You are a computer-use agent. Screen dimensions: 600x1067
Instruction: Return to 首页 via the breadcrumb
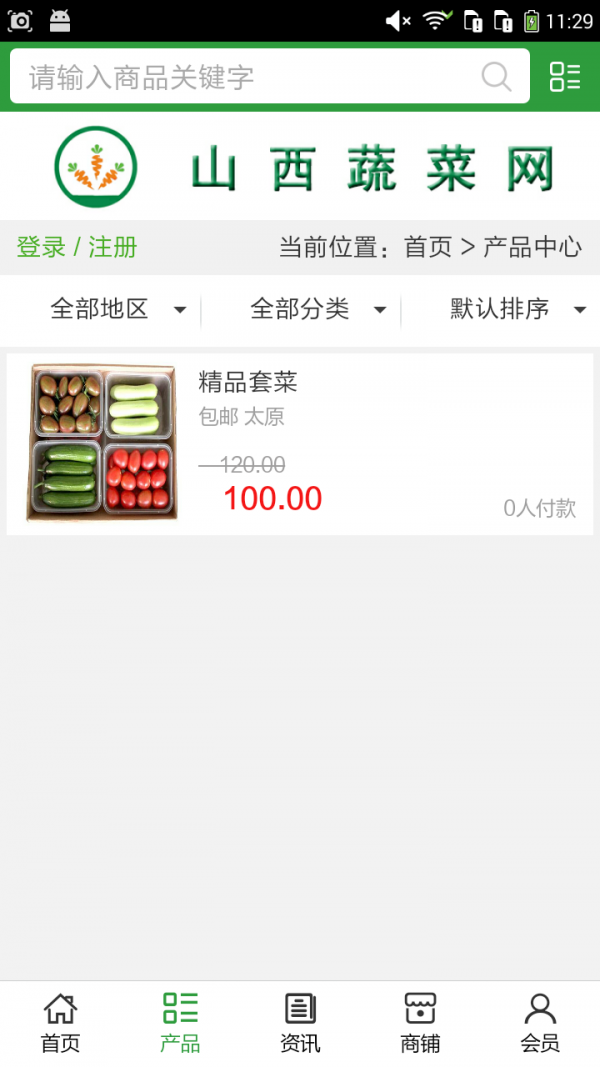click(x=428, y=247)
